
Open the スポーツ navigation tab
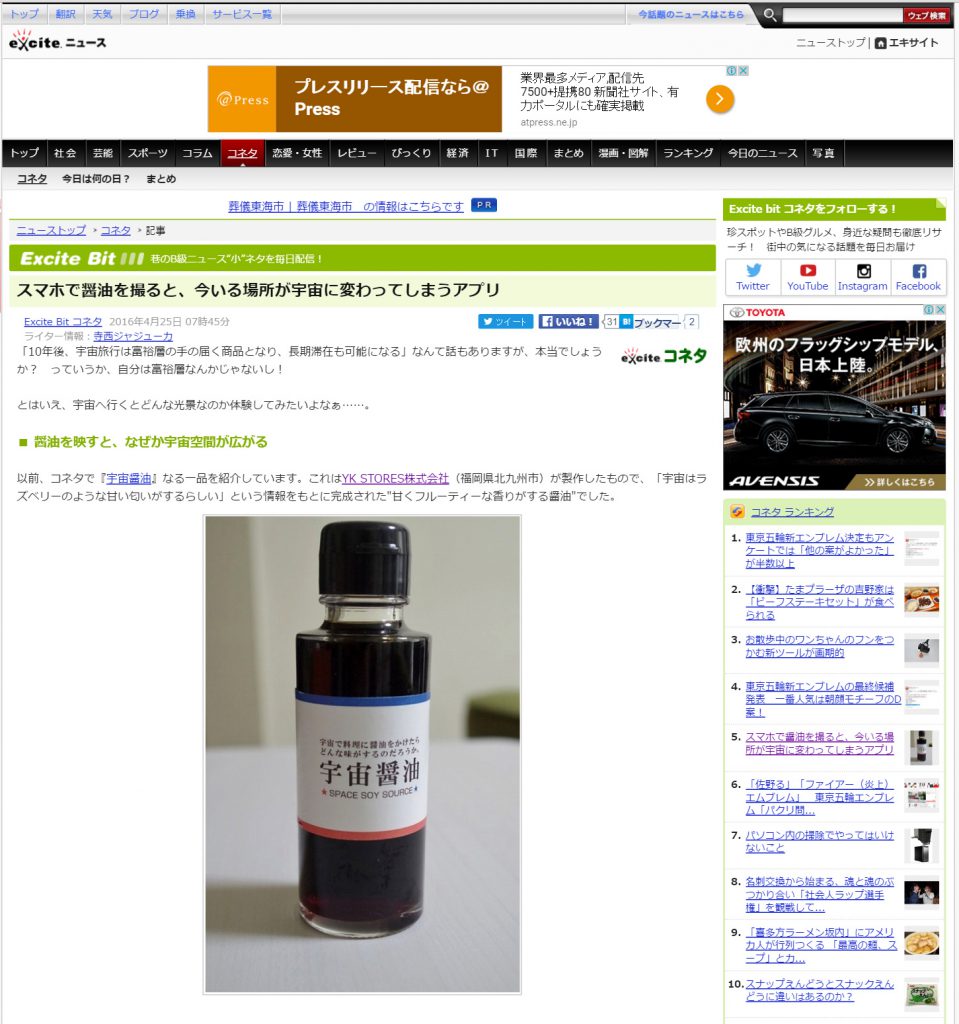pos(147,153)
